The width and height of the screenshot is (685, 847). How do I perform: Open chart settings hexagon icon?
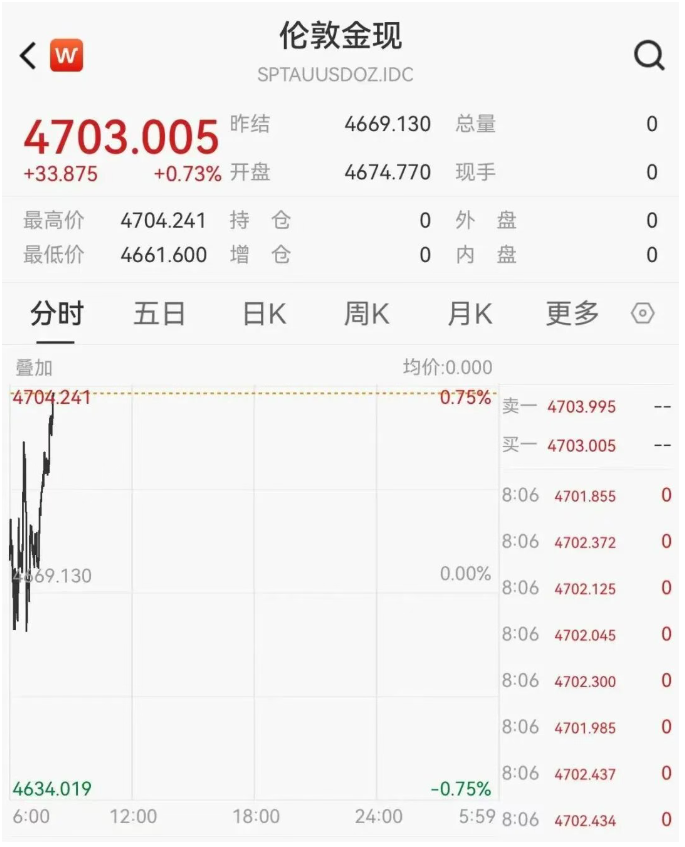[643, 314]
